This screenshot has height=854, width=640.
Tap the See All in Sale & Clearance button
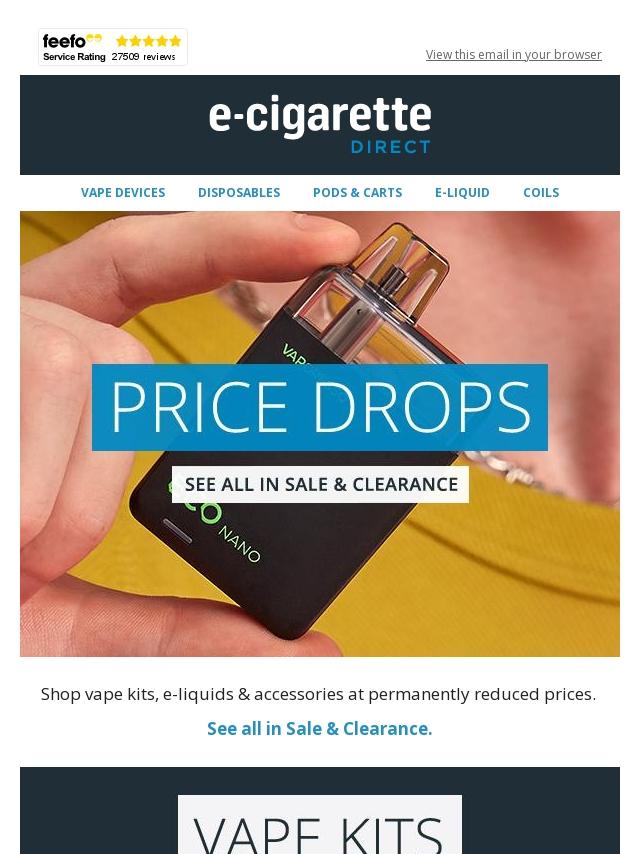tap(320, 484)
